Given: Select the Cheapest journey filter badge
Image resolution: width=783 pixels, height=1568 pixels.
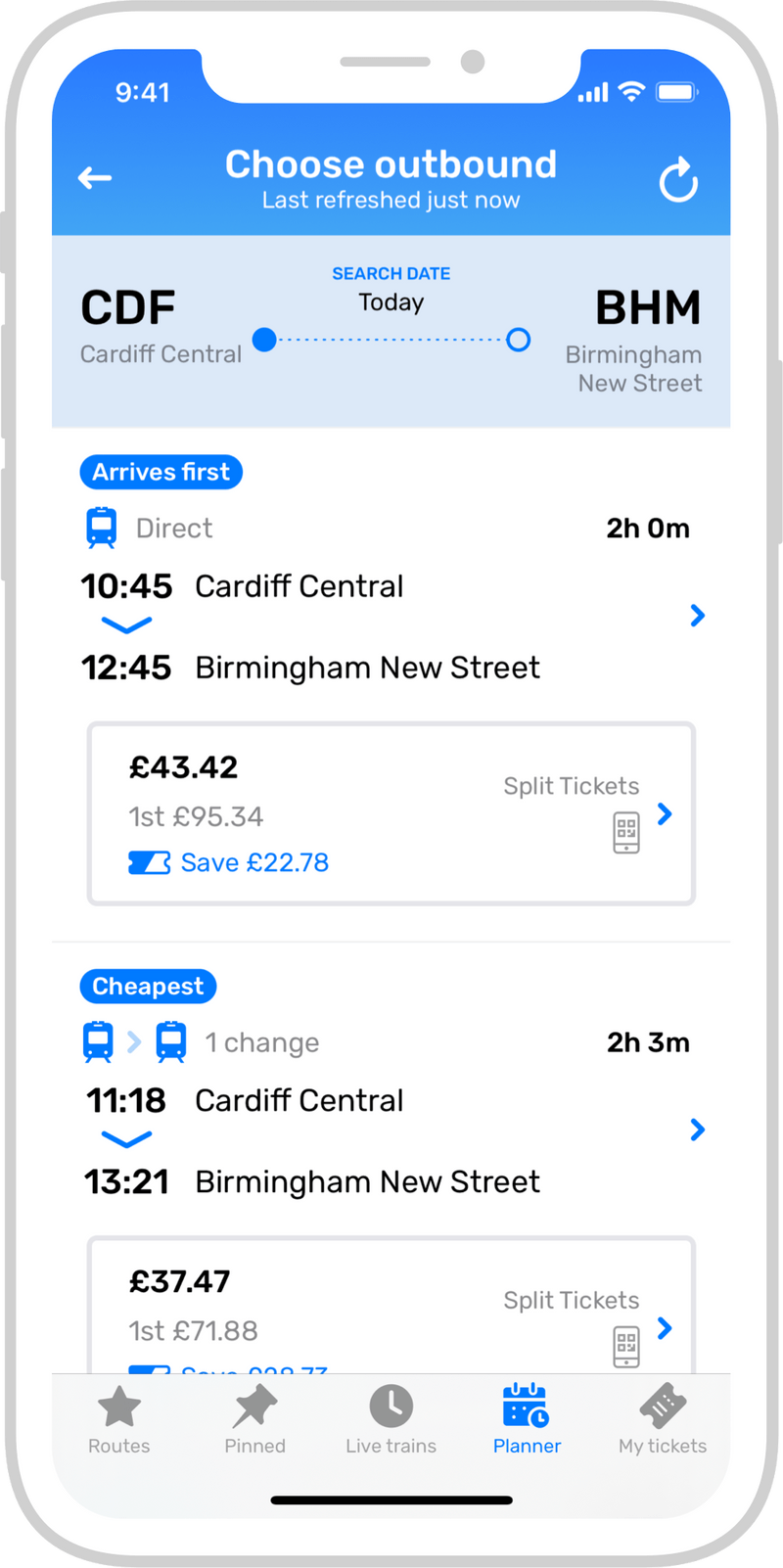Looking at the screenshot, I should click(148, 987).
